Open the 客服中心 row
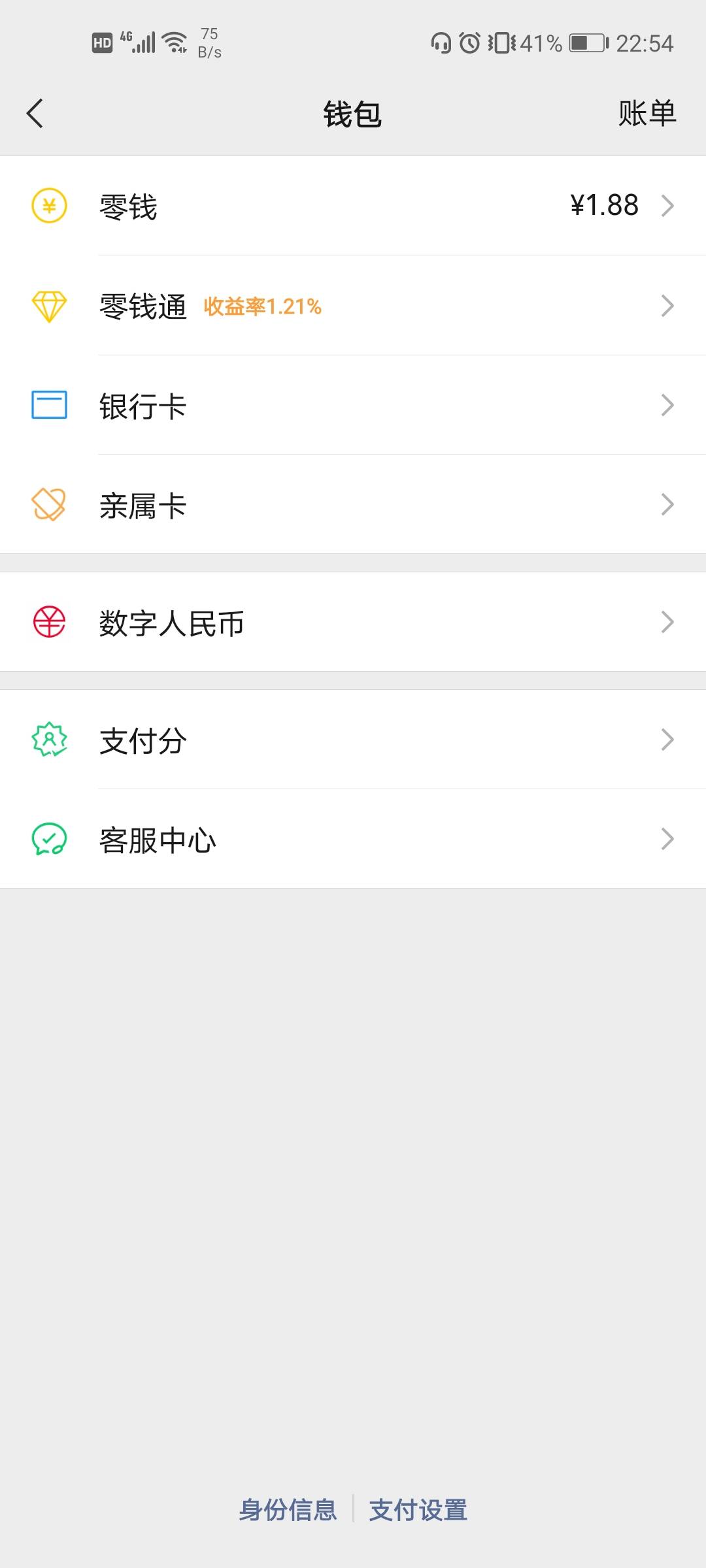Viewport: 706px width, 1568px height. 353,839
